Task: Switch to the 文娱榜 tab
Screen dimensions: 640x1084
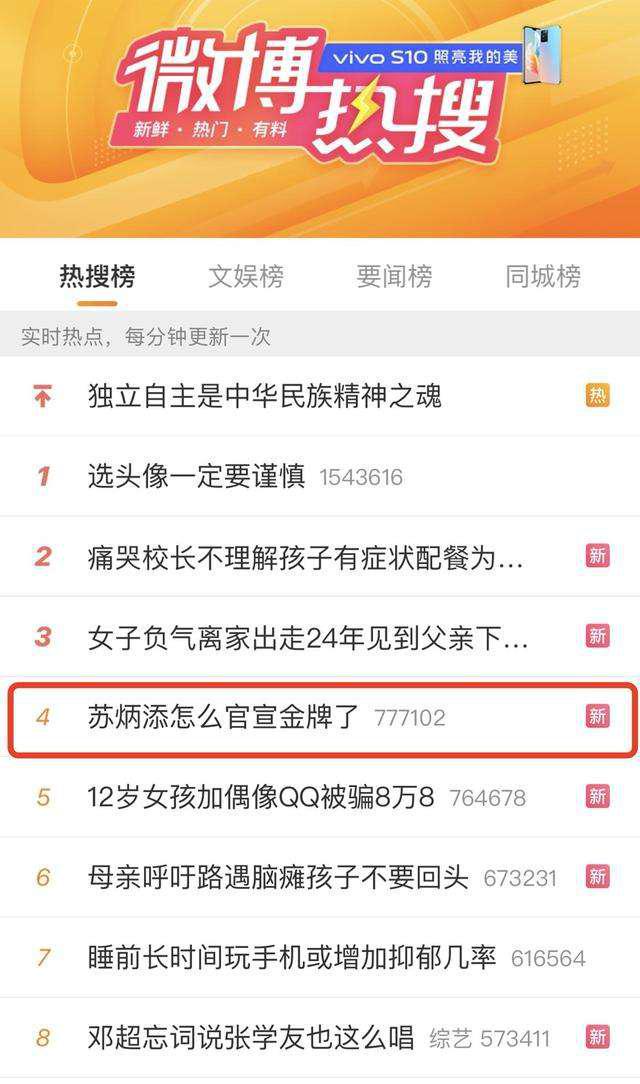Action: pos(245,276)
